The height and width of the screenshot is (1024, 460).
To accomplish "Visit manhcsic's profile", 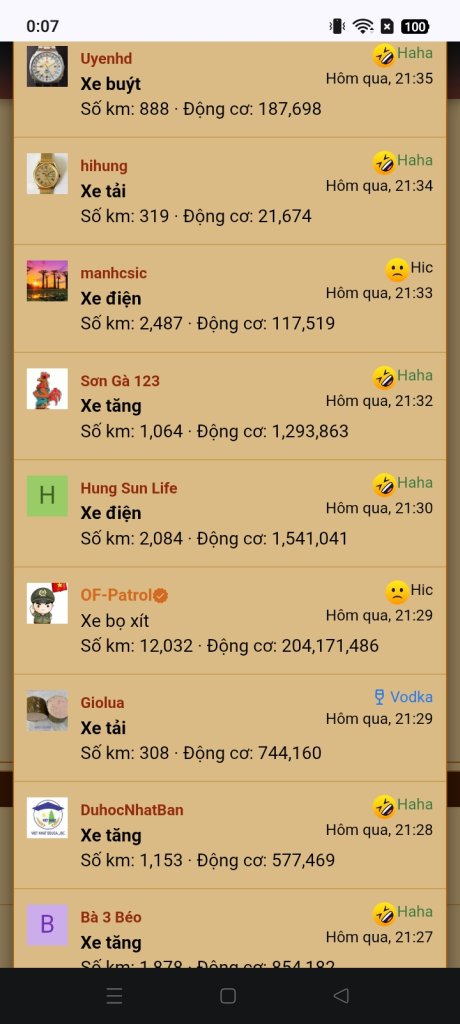I will pyautogui.click(x=114, y=273).
